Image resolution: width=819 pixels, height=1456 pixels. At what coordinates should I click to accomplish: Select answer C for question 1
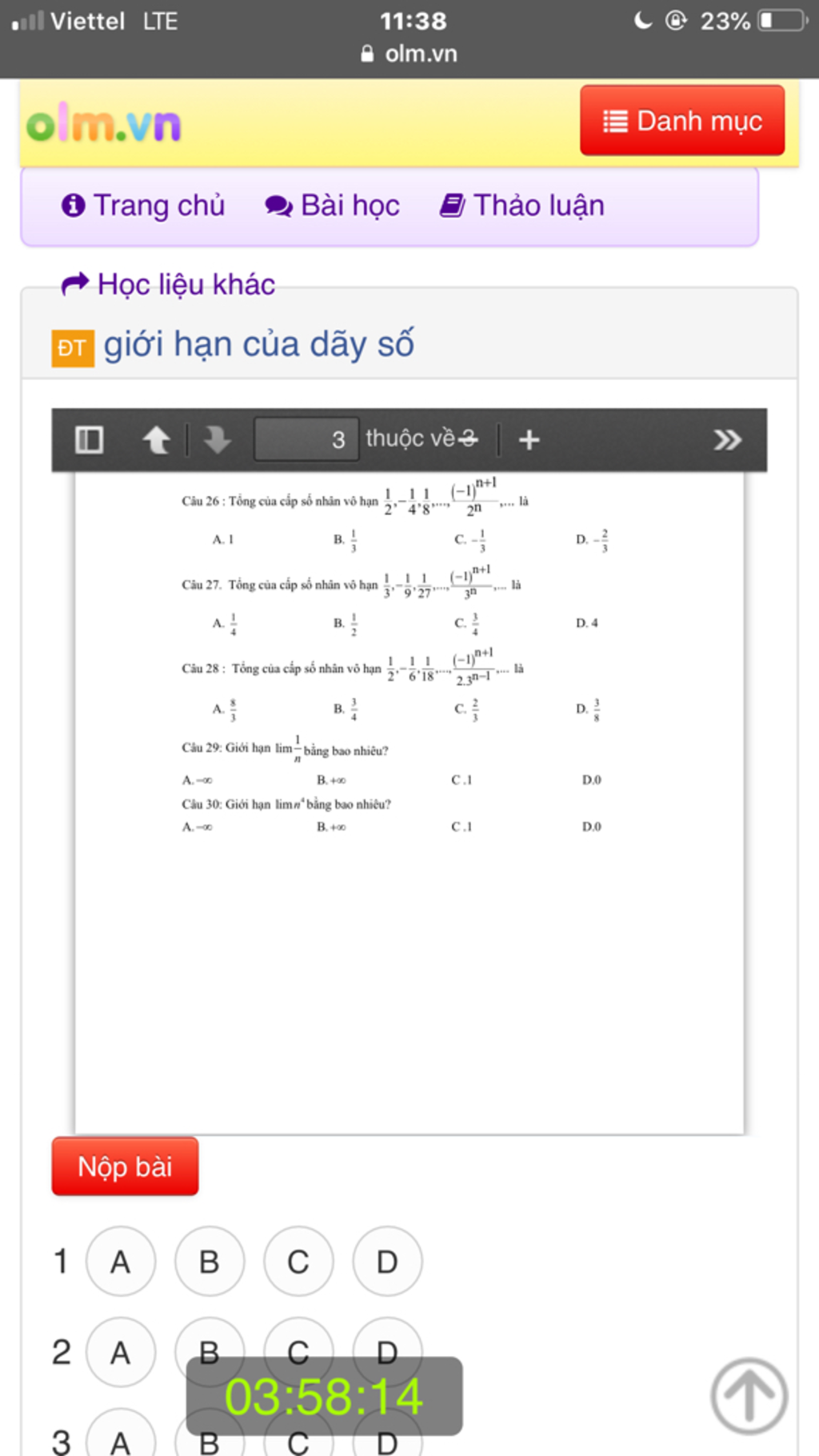[x=298, y=1262]
